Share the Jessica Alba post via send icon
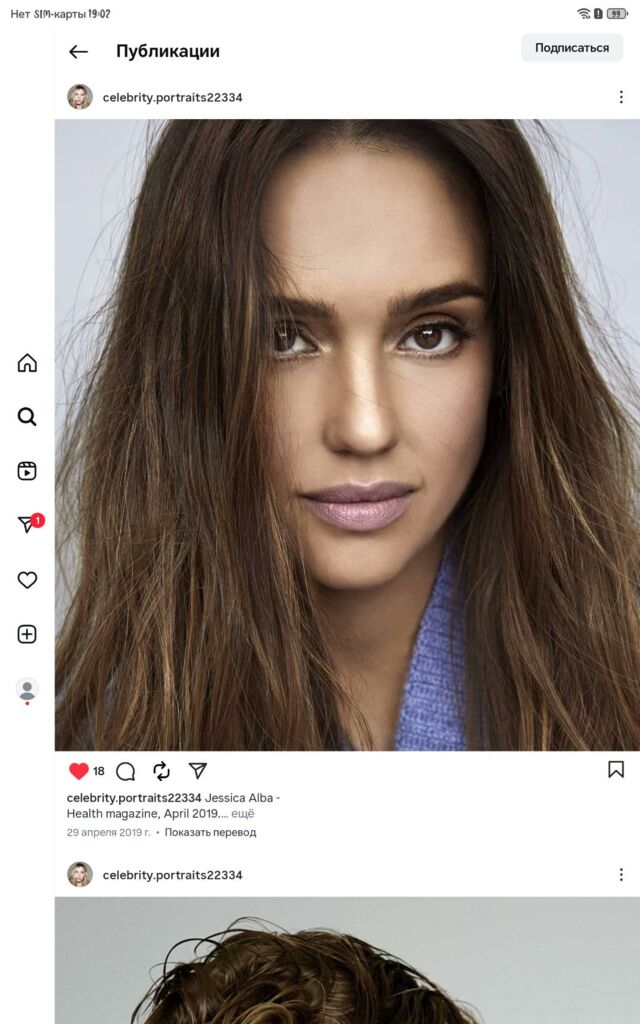Viewport: 640px width, 1024px height. tap(198, 771)
